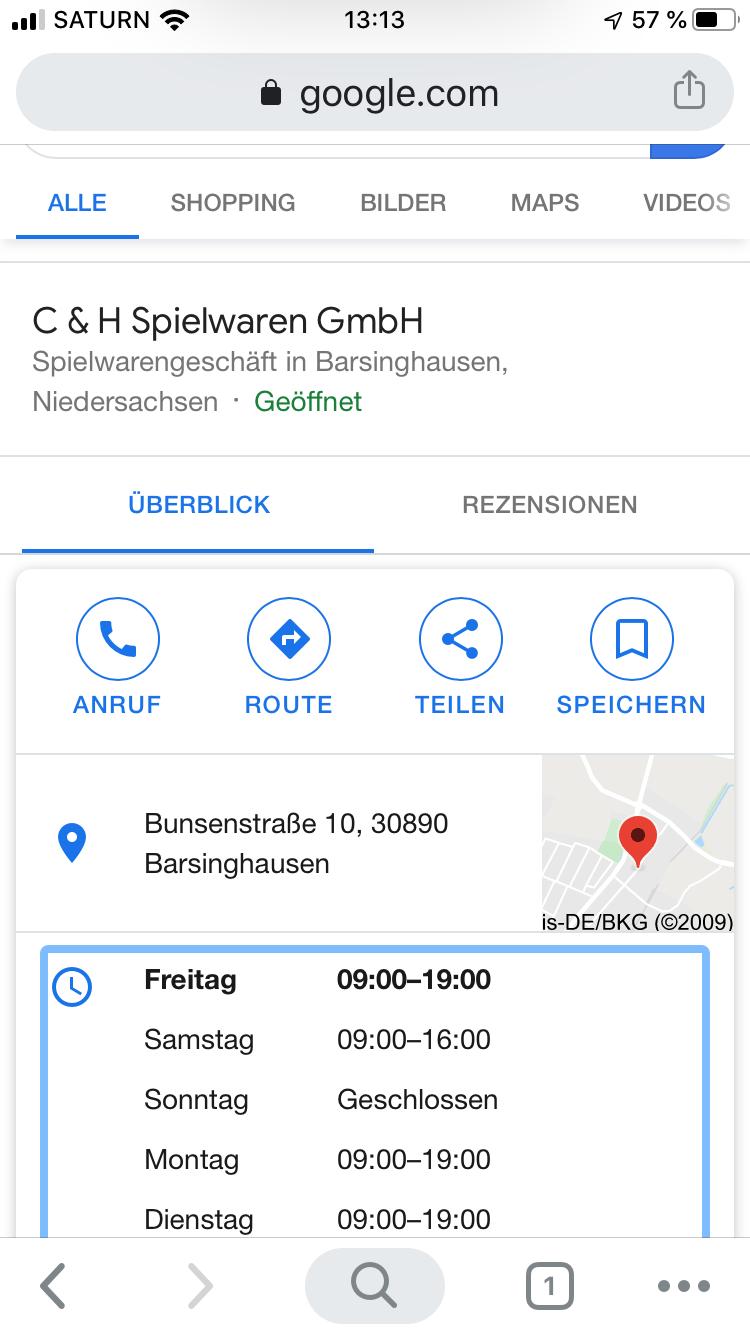
Task: Open the three-dot browser menu
Action: [x=684, y=1286]
